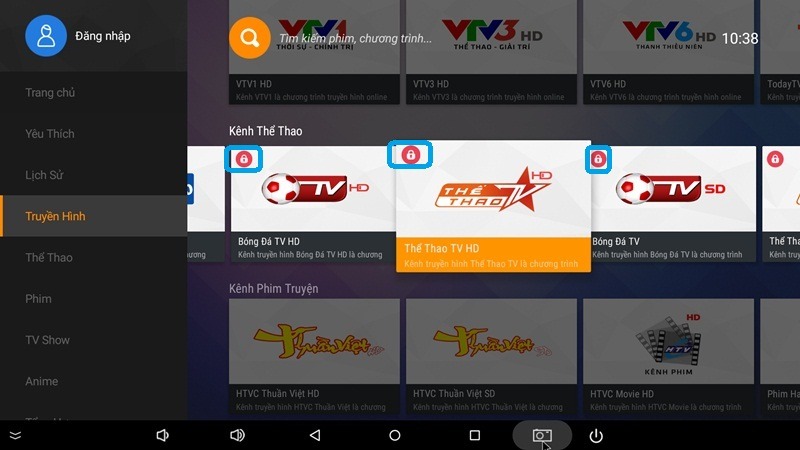Viewport: 800px width, 450px height.
Task: Open HTVC Thuần Việt HD channel
Action: tap(310, 355)
